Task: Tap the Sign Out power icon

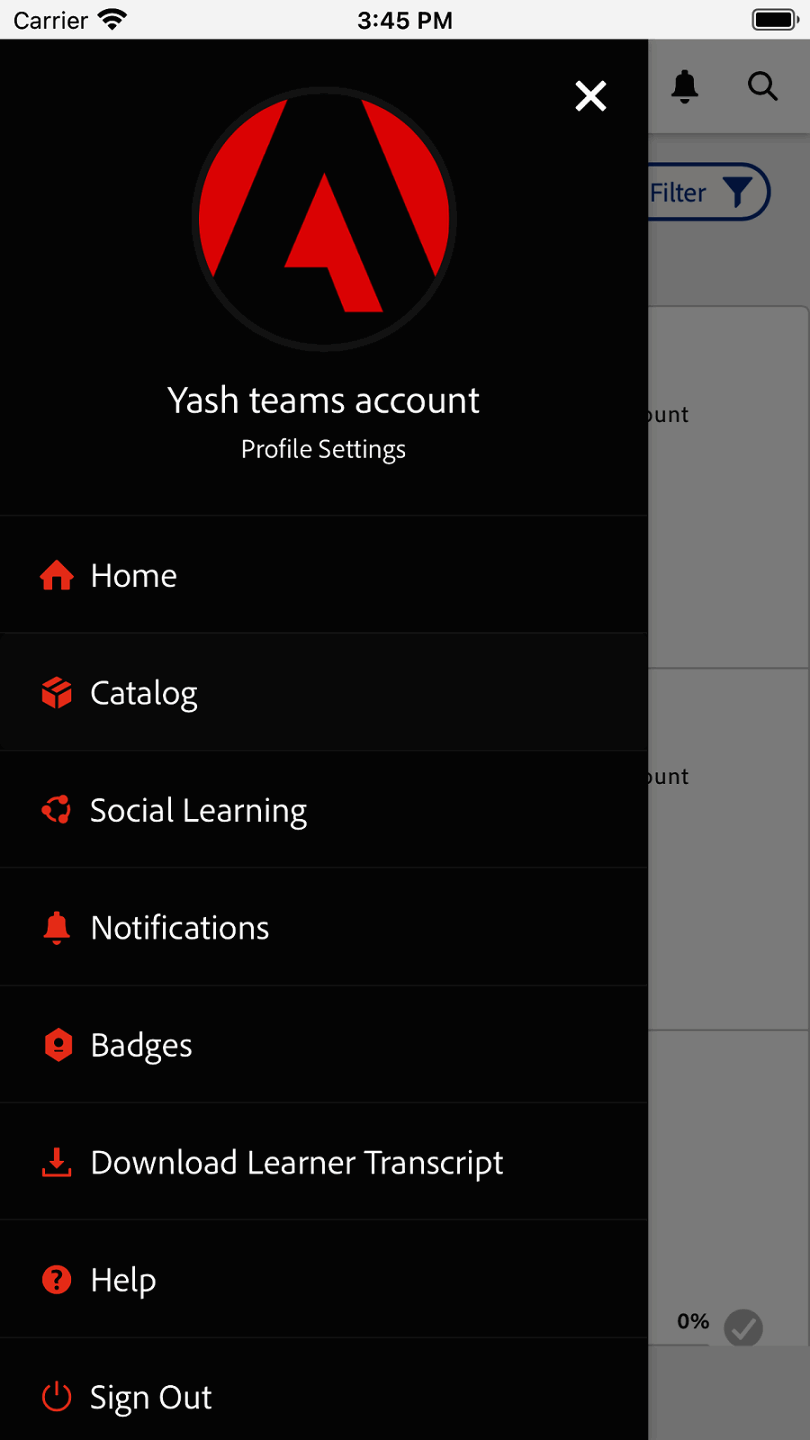Action: (x=57, y=1397)
